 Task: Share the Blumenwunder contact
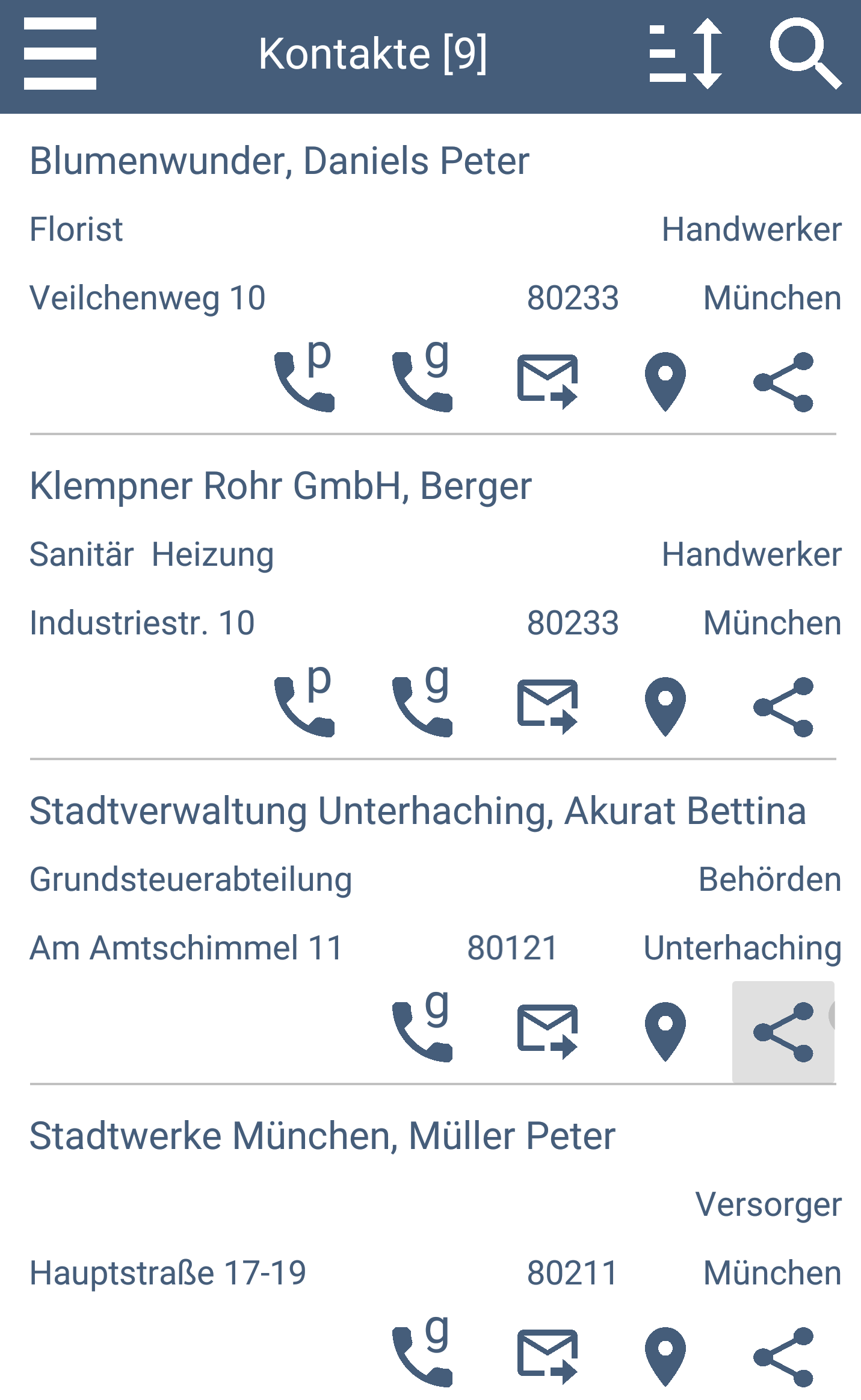pyautogui.click(x=783, y=382)
